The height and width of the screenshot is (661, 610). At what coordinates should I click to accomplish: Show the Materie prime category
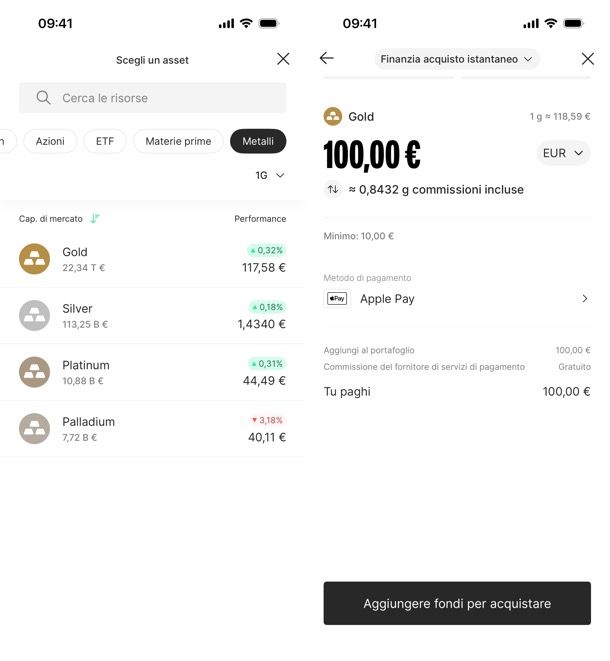point(178,141)
